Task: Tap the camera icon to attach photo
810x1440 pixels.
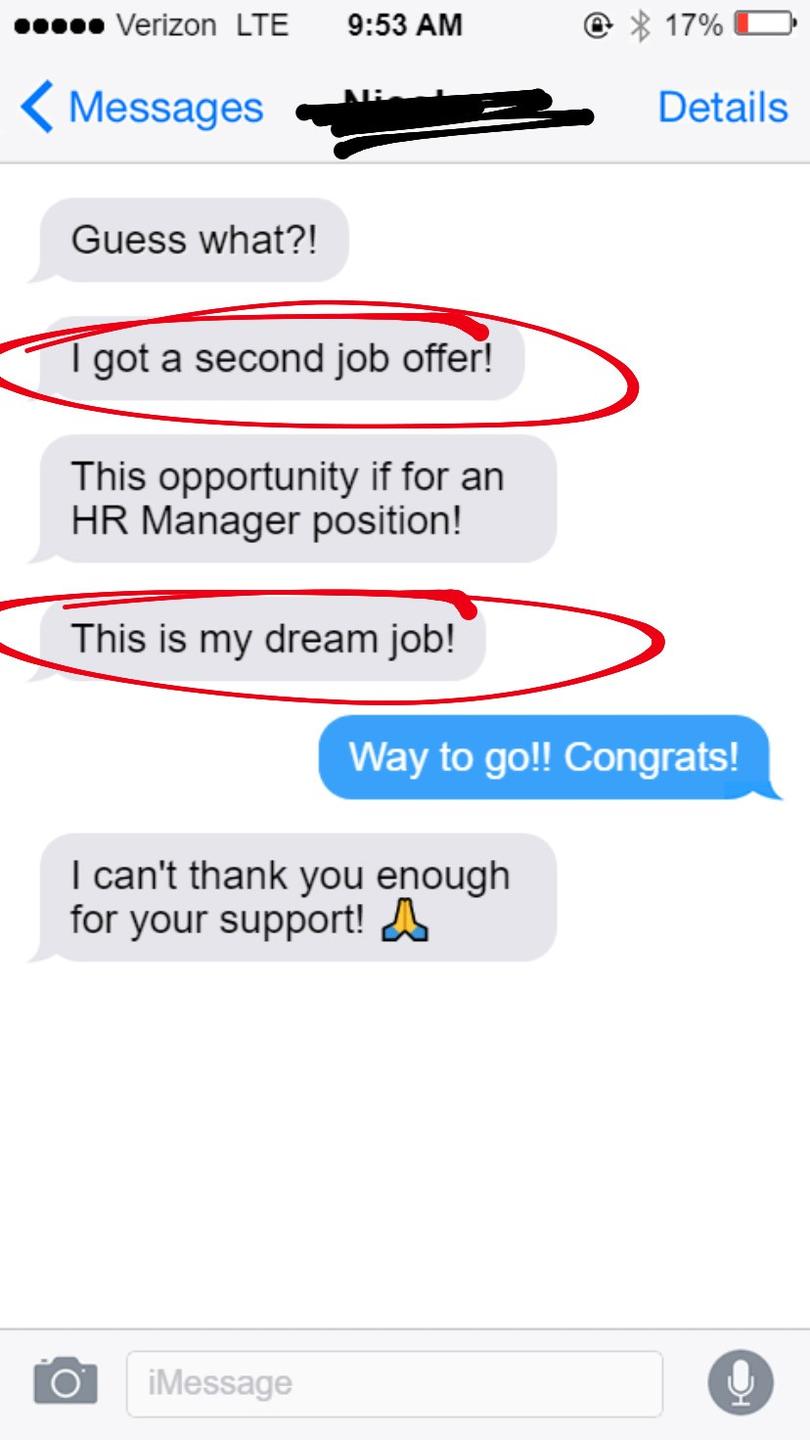Action: [66, 1382]
